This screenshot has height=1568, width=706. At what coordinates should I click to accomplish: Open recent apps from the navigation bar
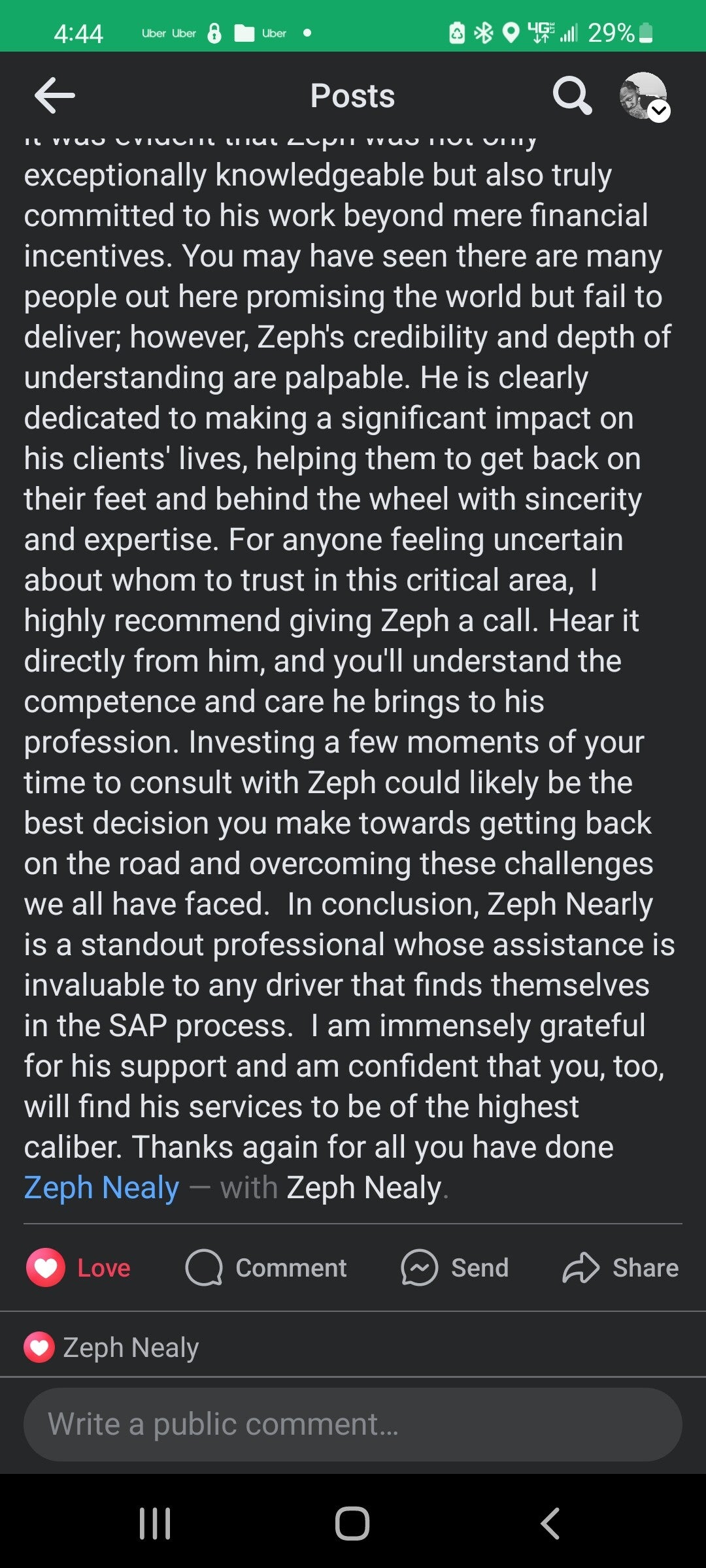coord(155,1523)
